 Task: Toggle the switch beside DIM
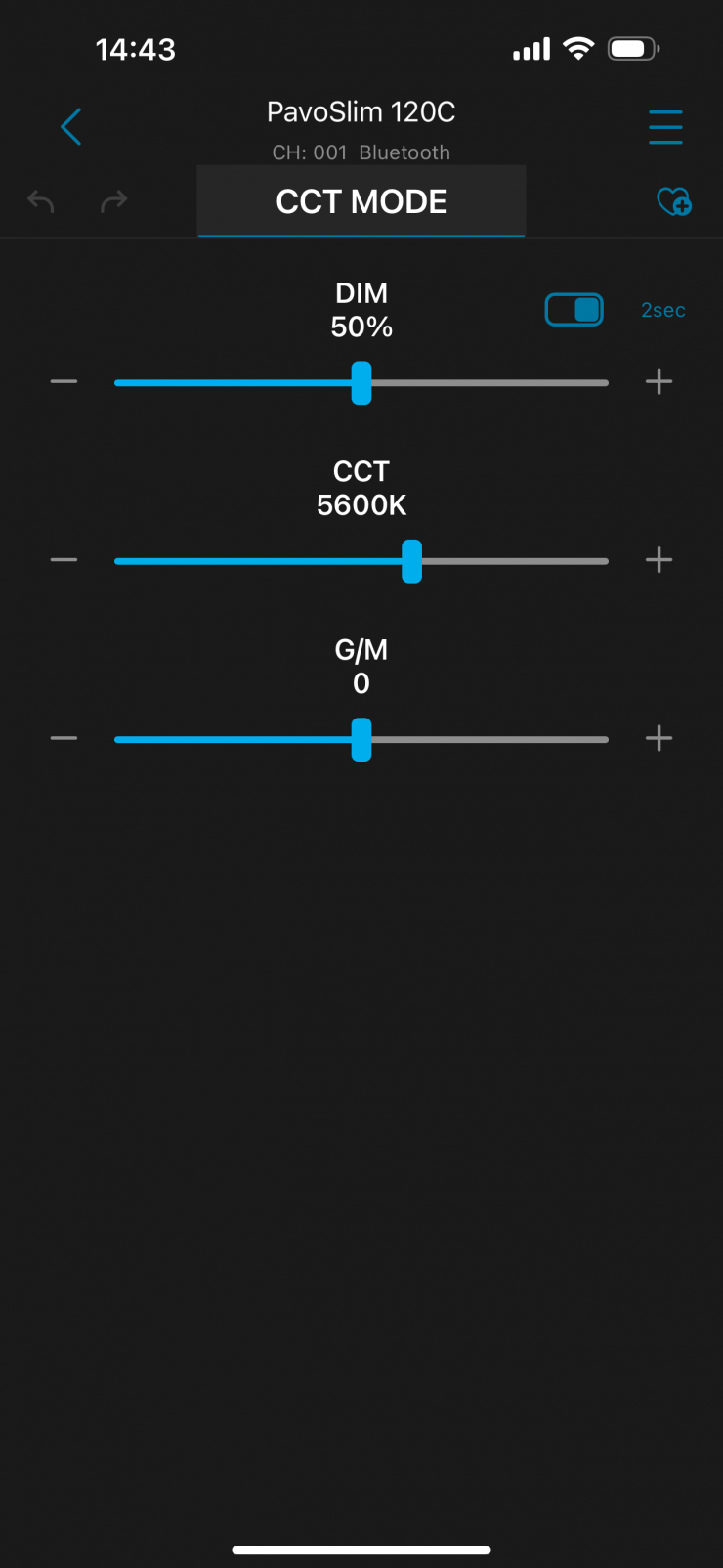point(574,310)
